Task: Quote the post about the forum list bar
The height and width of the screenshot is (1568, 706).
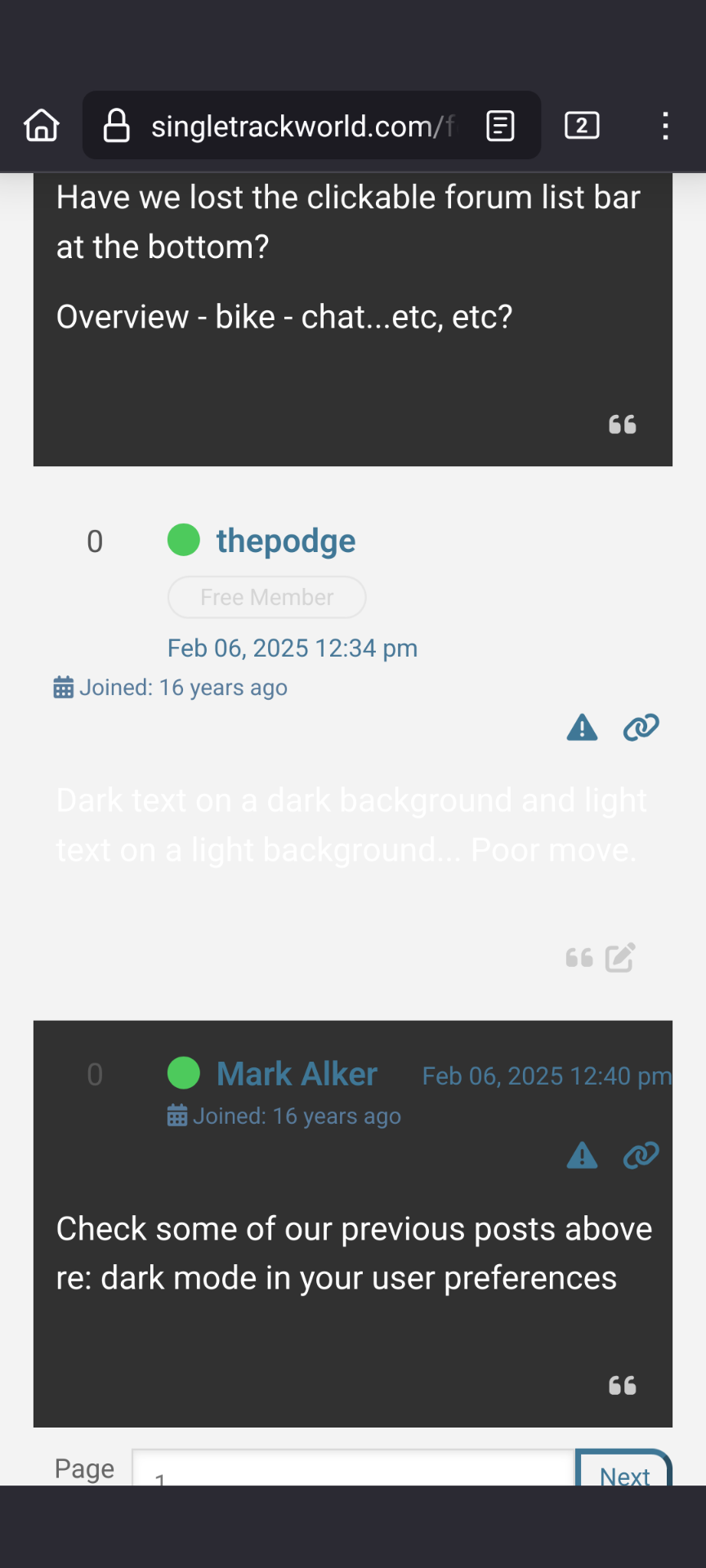Action: [x=622, y=425]
